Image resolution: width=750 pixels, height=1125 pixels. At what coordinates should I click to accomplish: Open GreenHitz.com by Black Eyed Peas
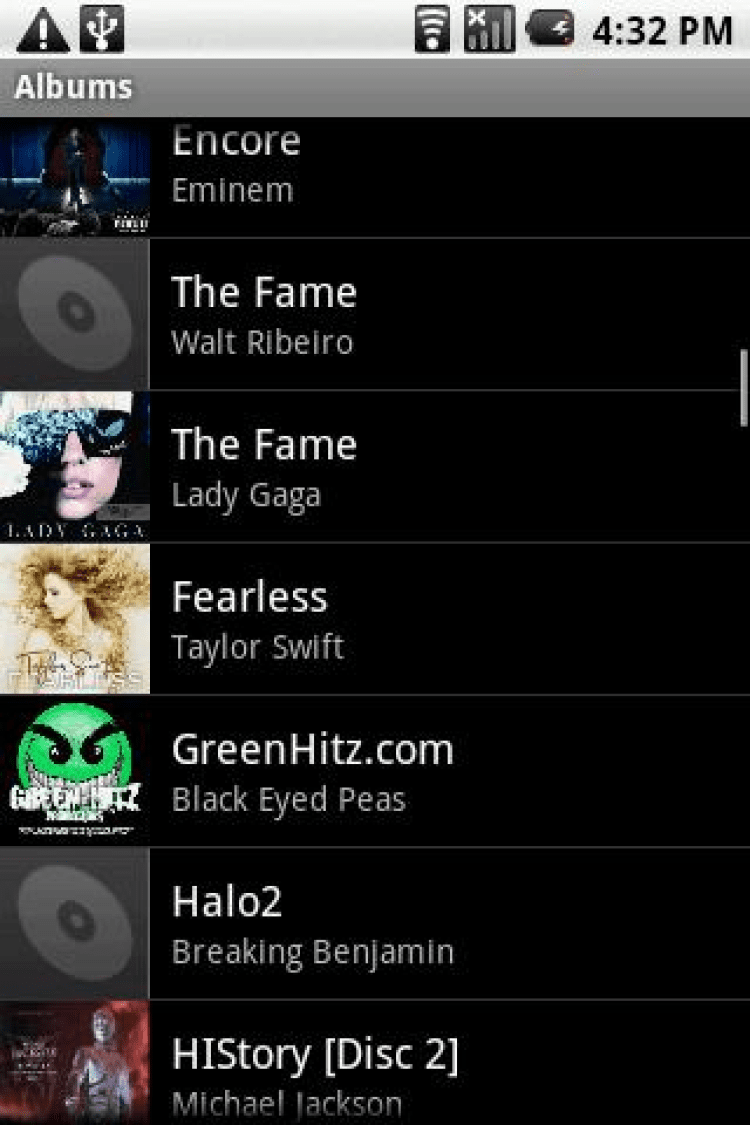375,771
